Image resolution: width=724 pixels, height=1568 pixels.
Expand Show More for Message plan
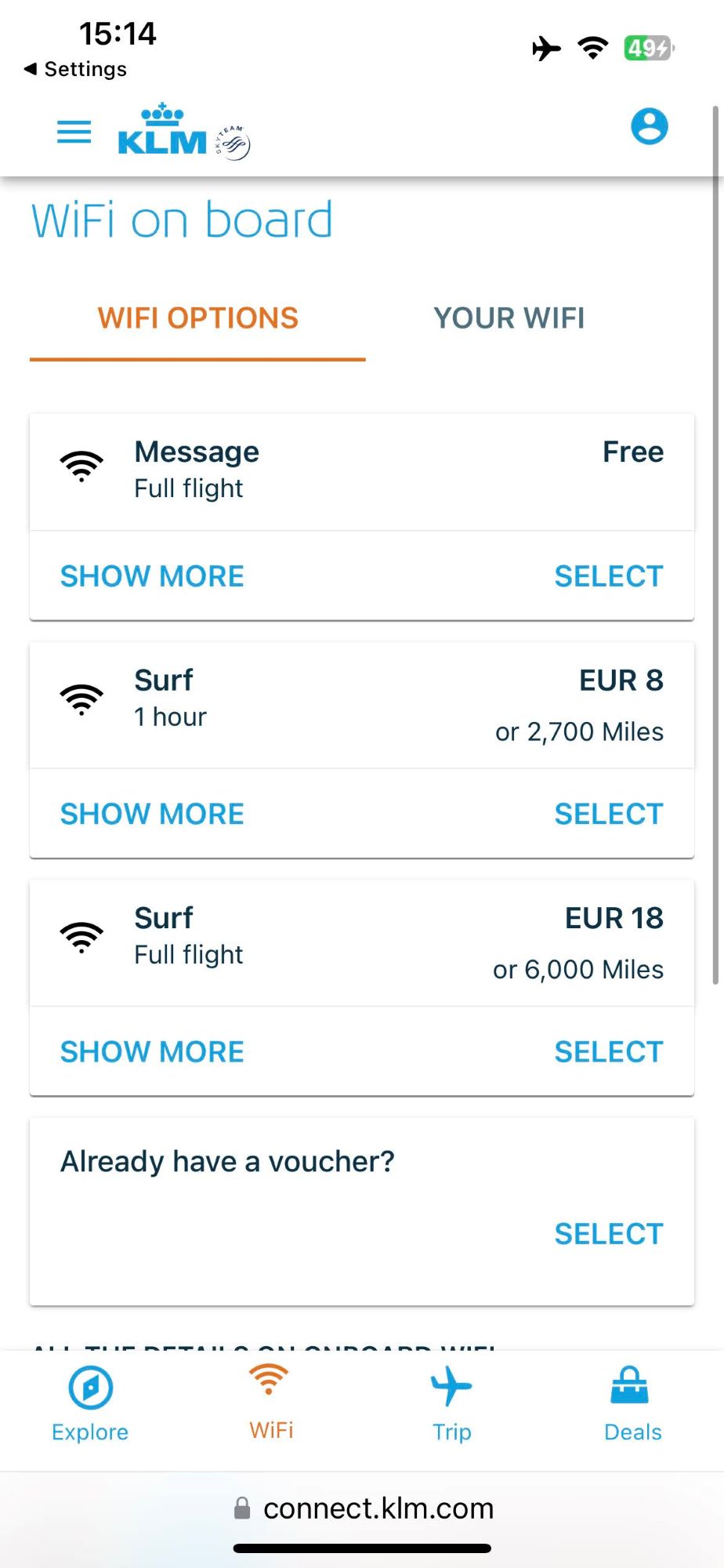(152, 576)
